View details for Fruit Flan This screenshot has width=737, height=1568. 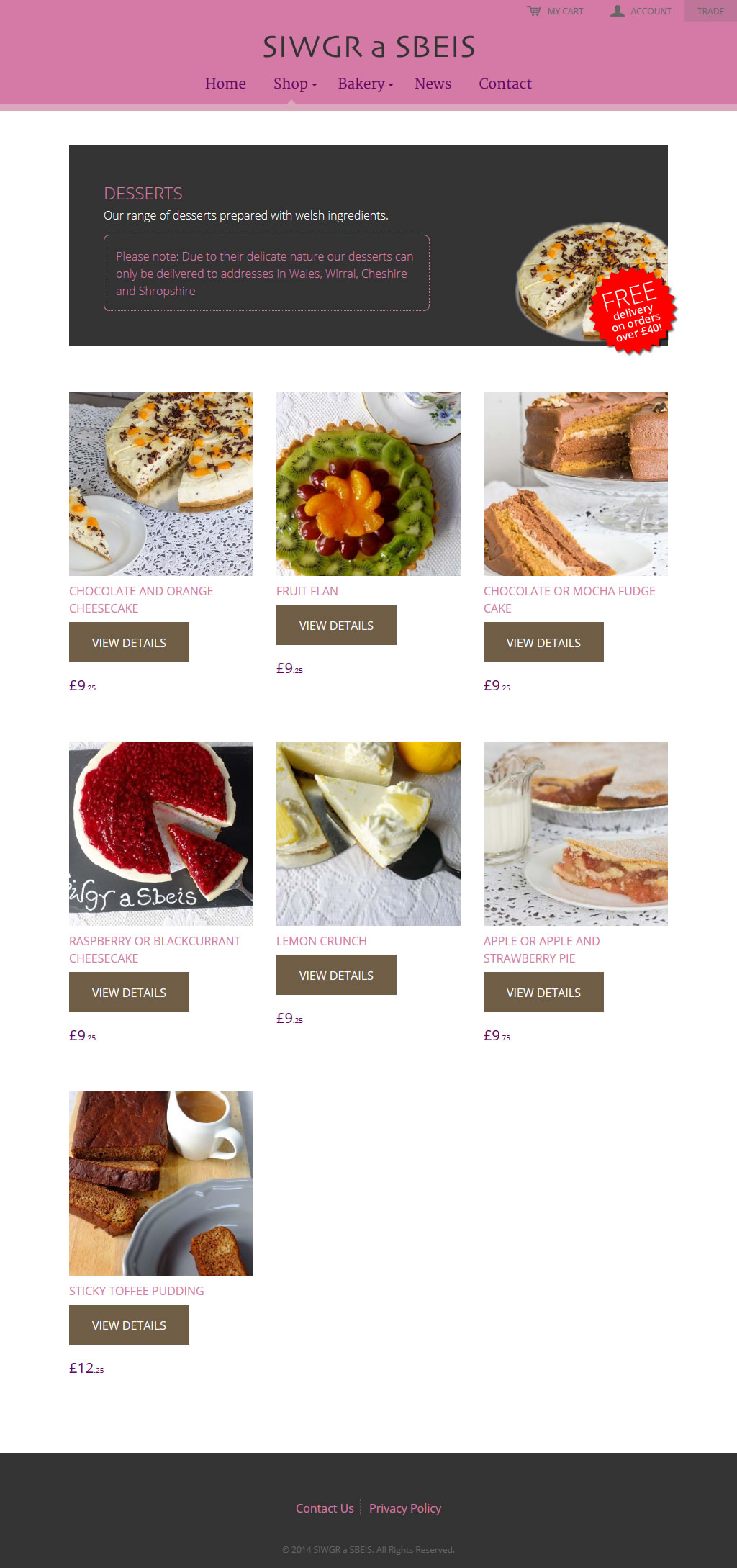[336, 625]
